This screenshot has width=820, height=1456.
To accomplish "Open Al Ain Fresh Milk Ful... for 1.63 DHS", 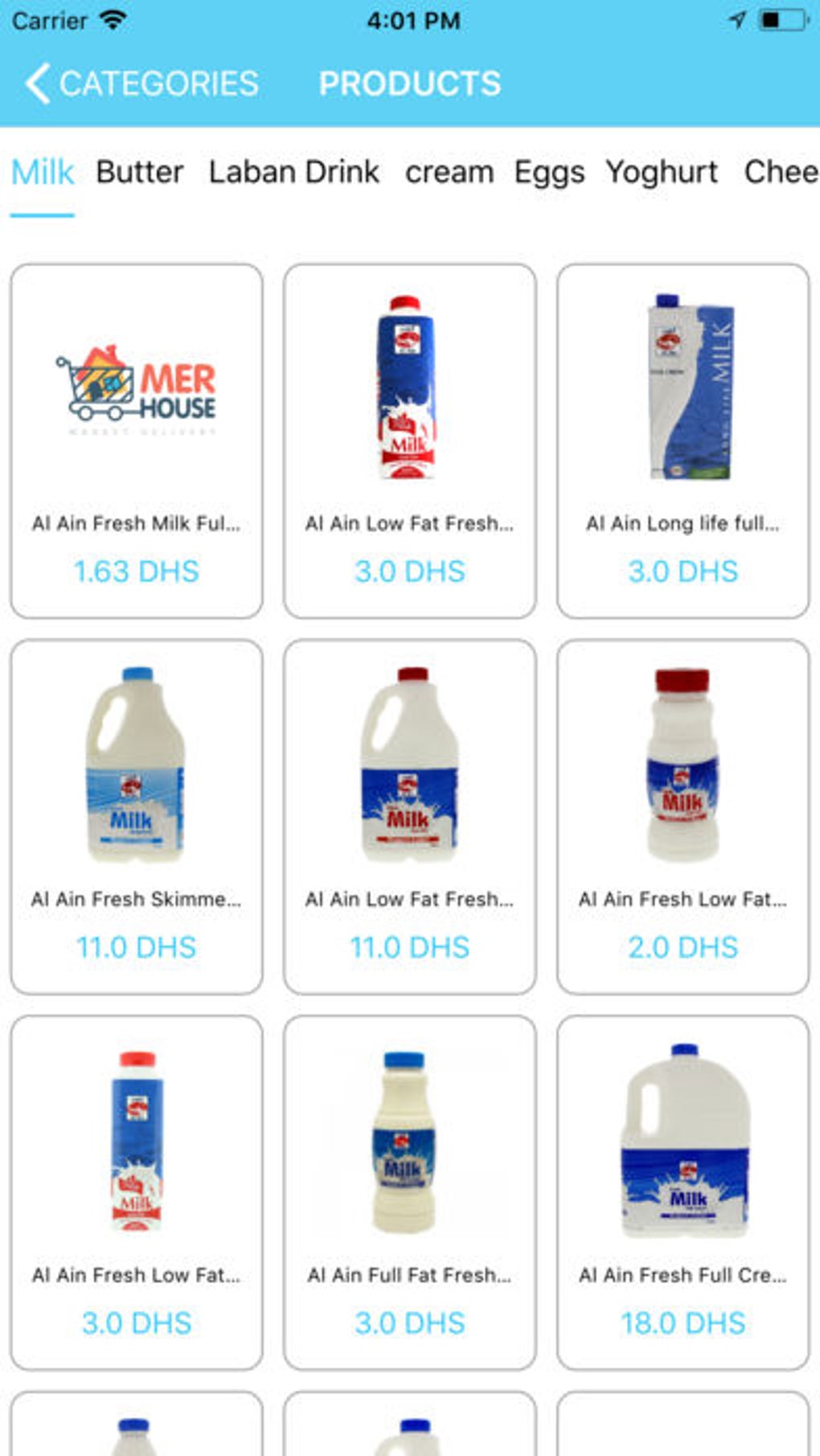I will point(137,441).
